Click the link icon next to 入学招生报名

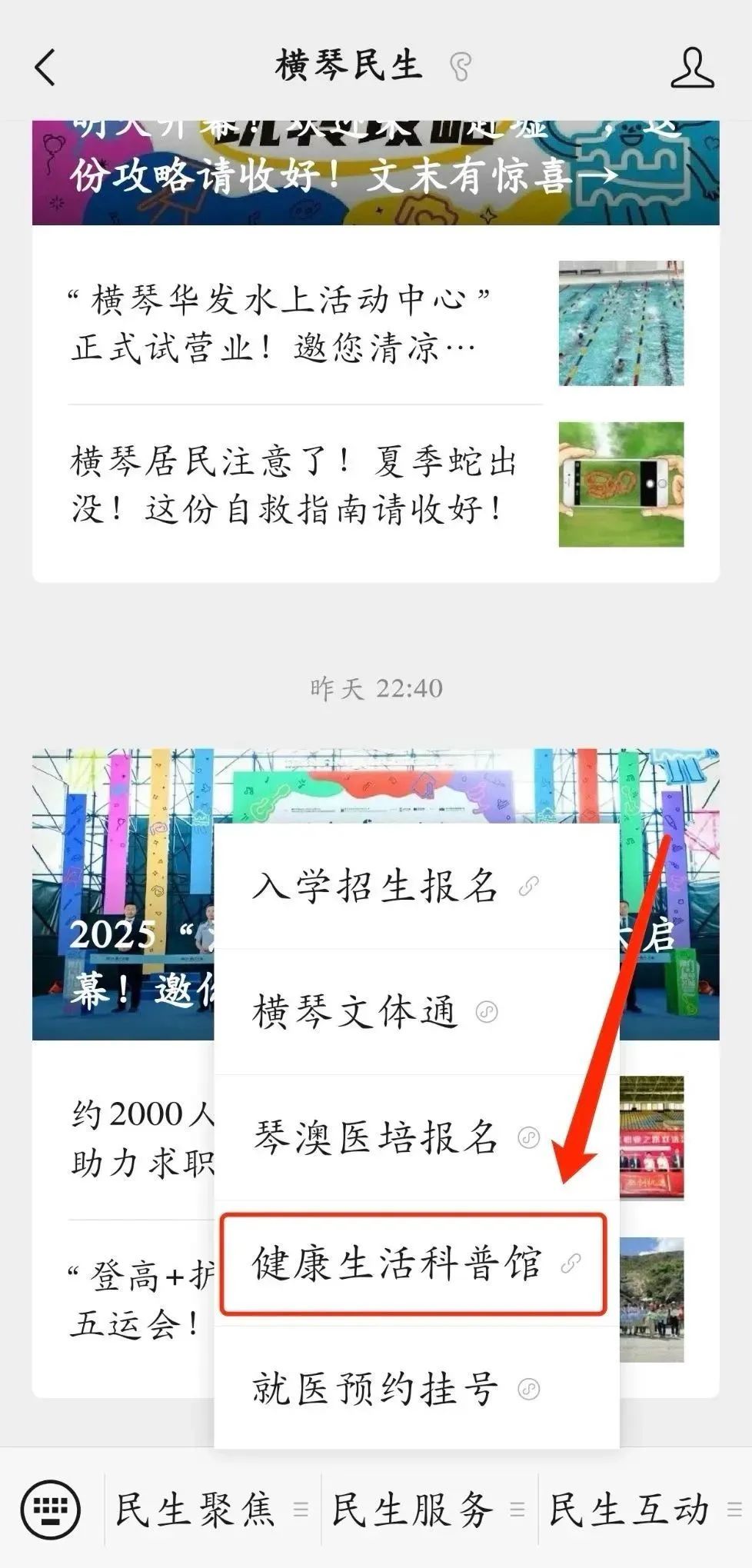click(x=531, y=886)
